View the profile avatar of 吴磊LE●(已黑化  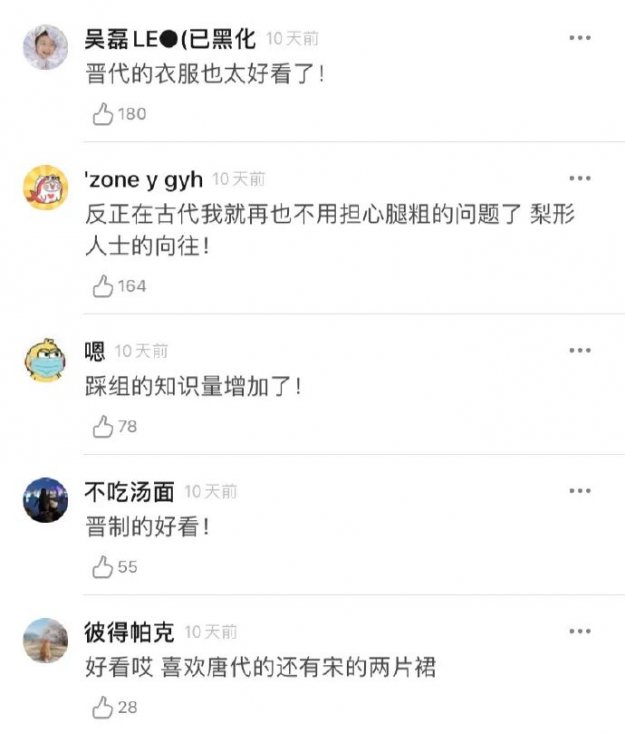click(45, 47)
